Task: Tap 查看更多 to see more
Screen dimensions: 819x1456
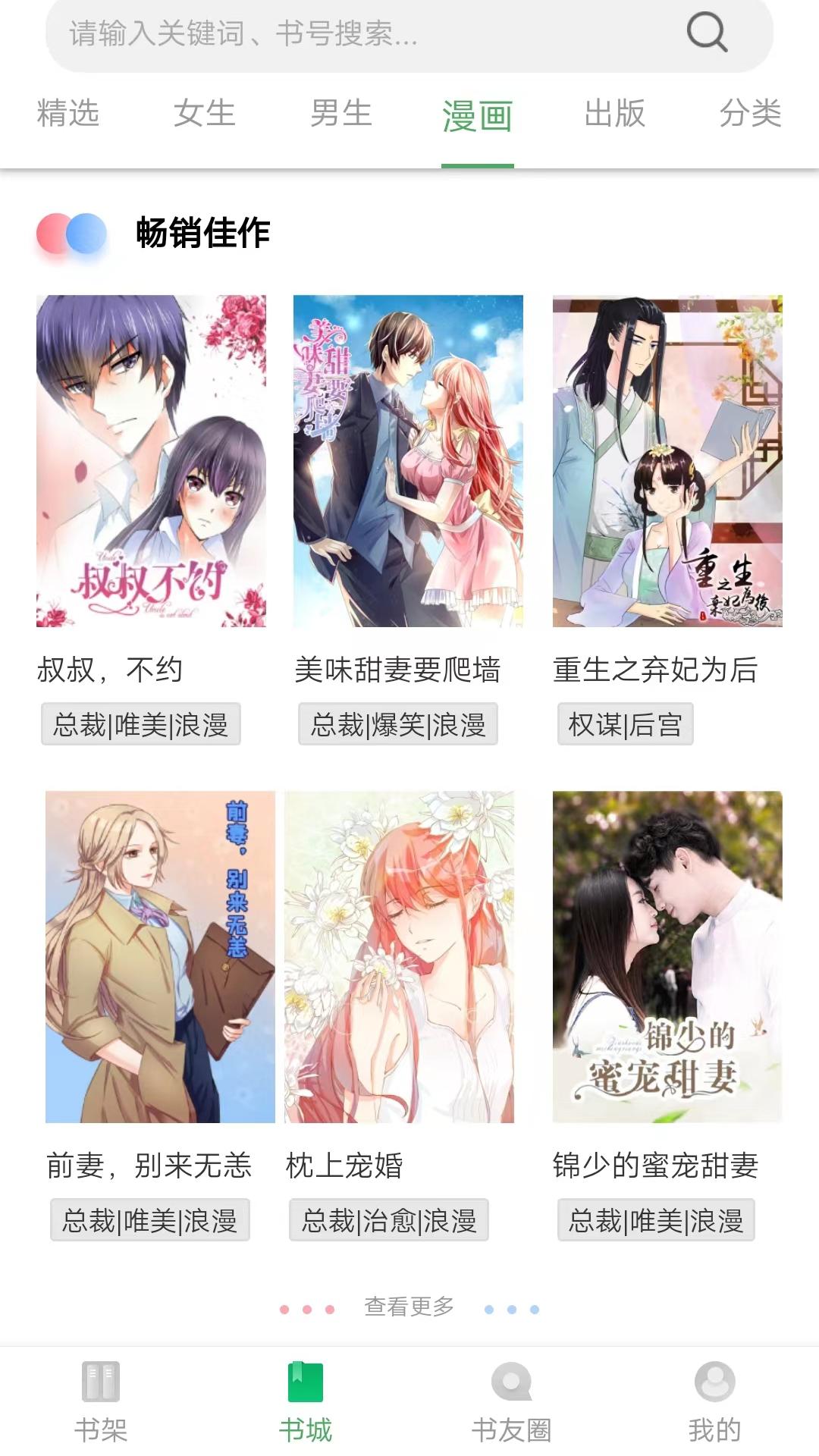Action: (409, 1307)
